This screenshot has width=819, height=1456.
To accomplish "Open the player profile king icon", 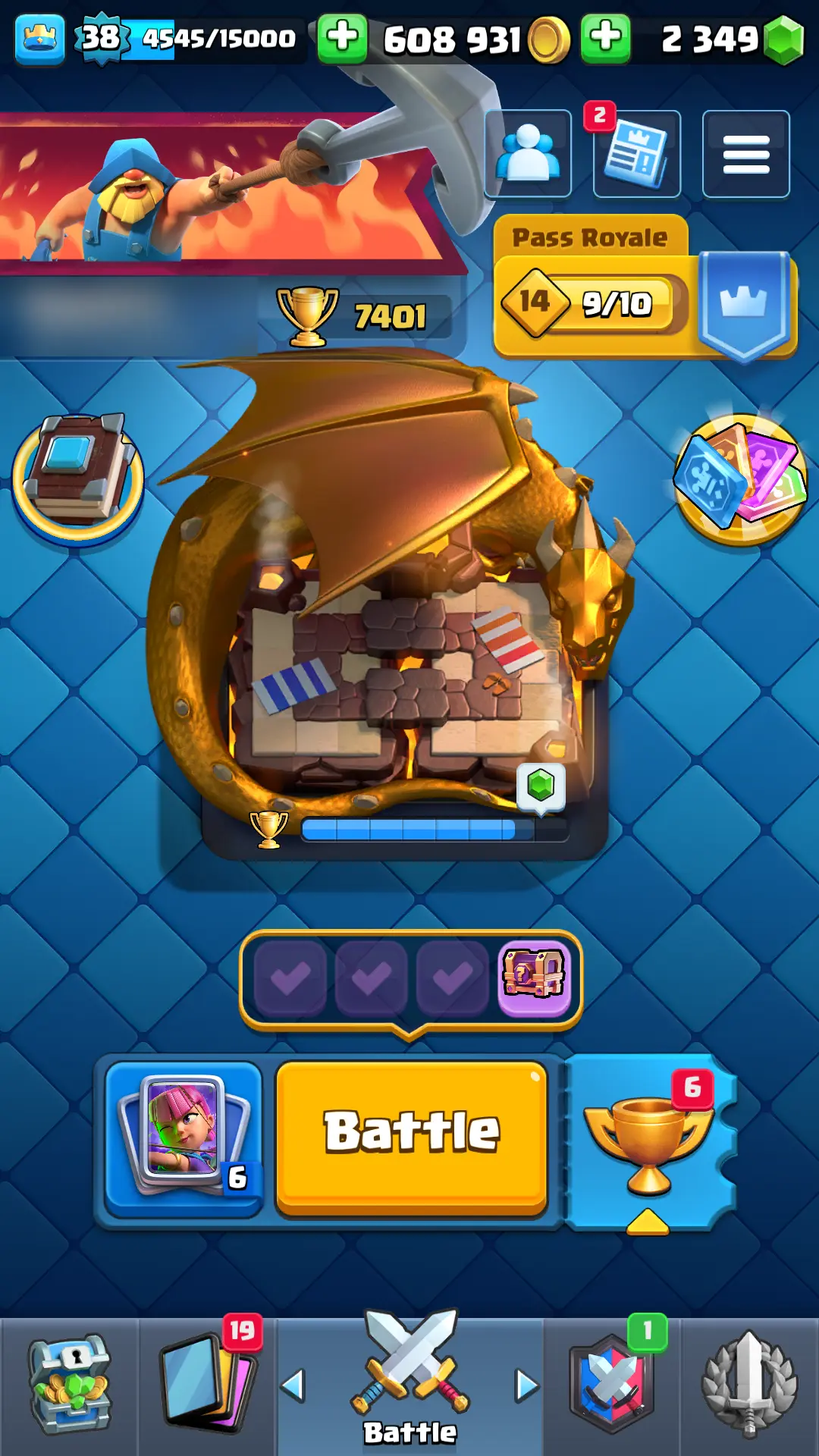I will click(x=39, y=38).
